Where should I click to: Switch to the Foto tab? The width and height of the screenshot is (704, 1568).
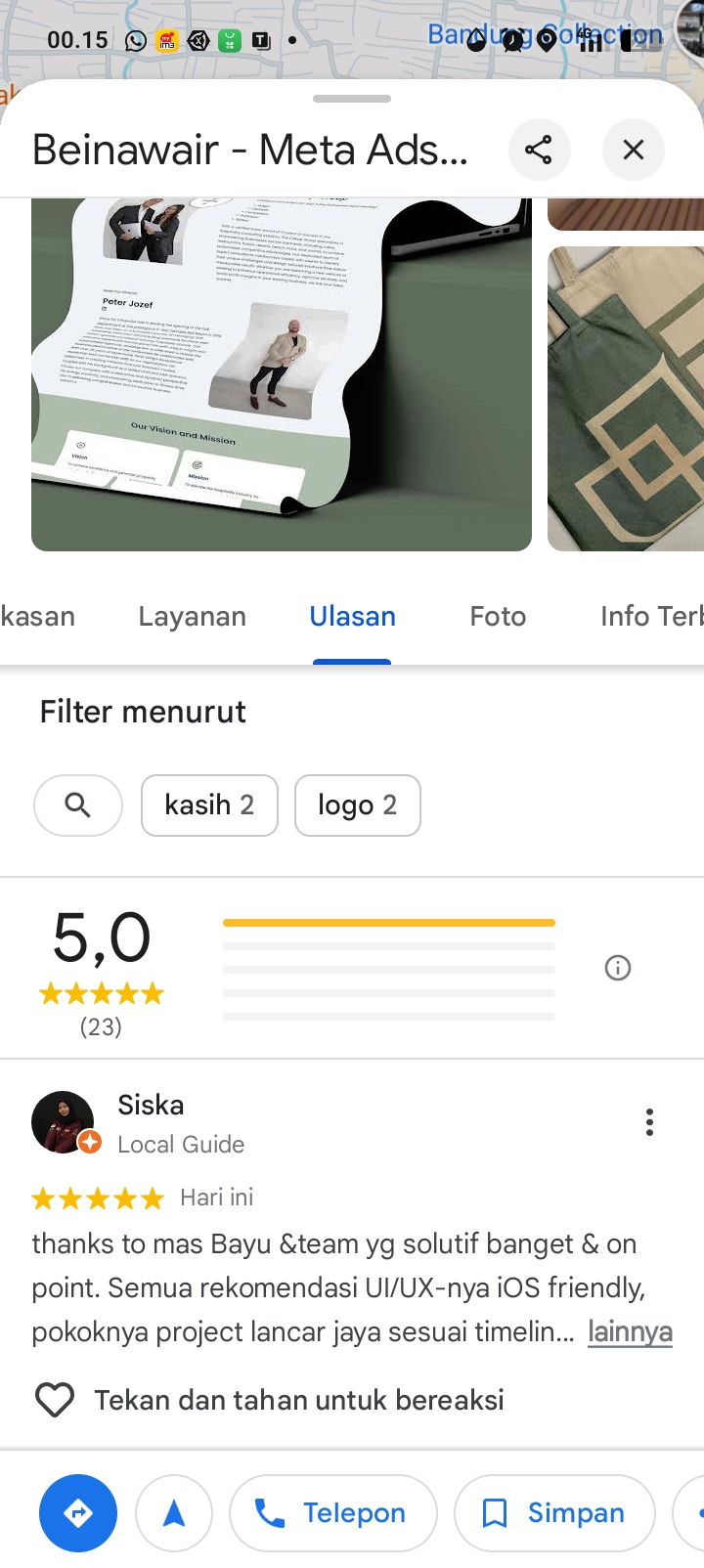click(x=498, y=616)
